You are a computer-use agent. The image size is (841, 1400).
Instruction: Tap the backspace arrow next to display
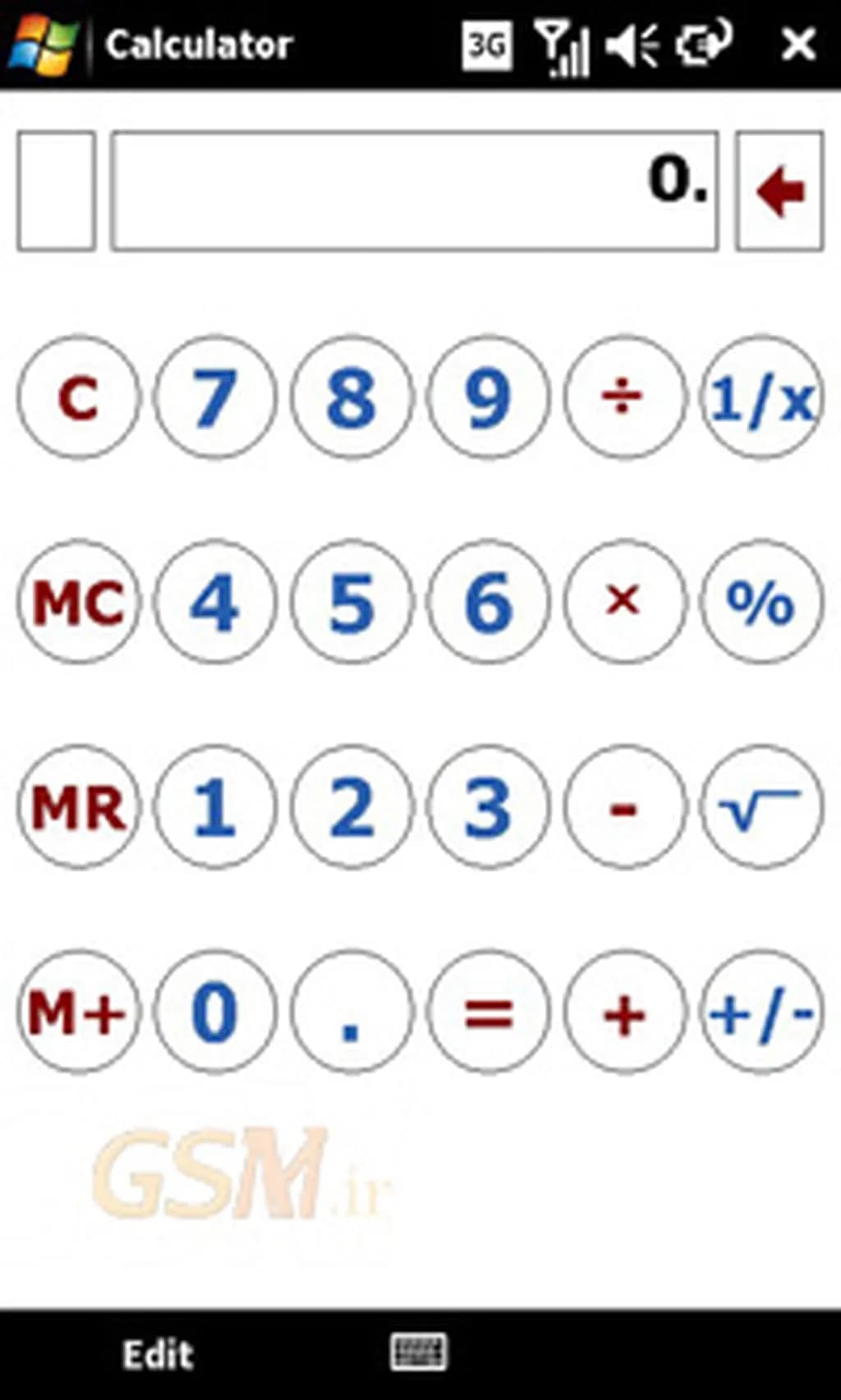779,190
